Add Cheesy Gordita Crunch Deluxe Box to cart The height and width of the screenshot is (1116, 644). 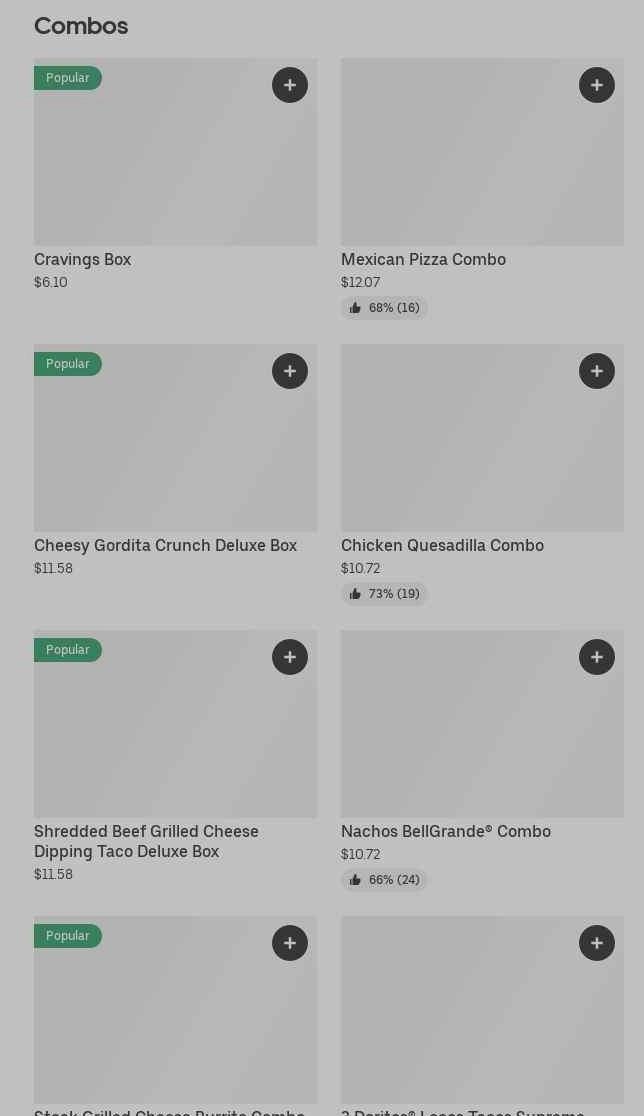click(290, 371)
